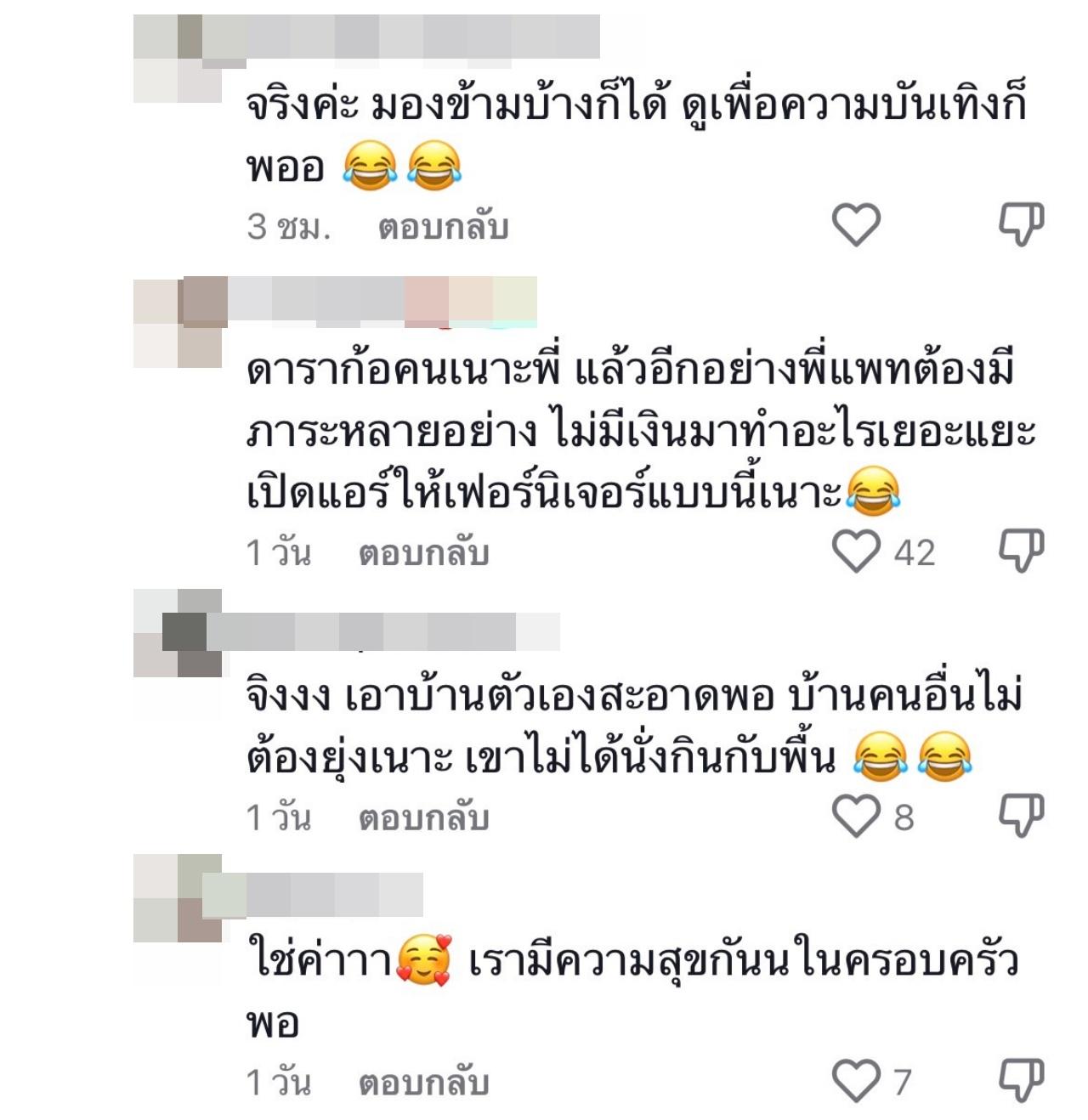Viewport: 1088px width, 1120px height.
Task: Dislike the comment with 42 likes
Action: click(1020, 552)
